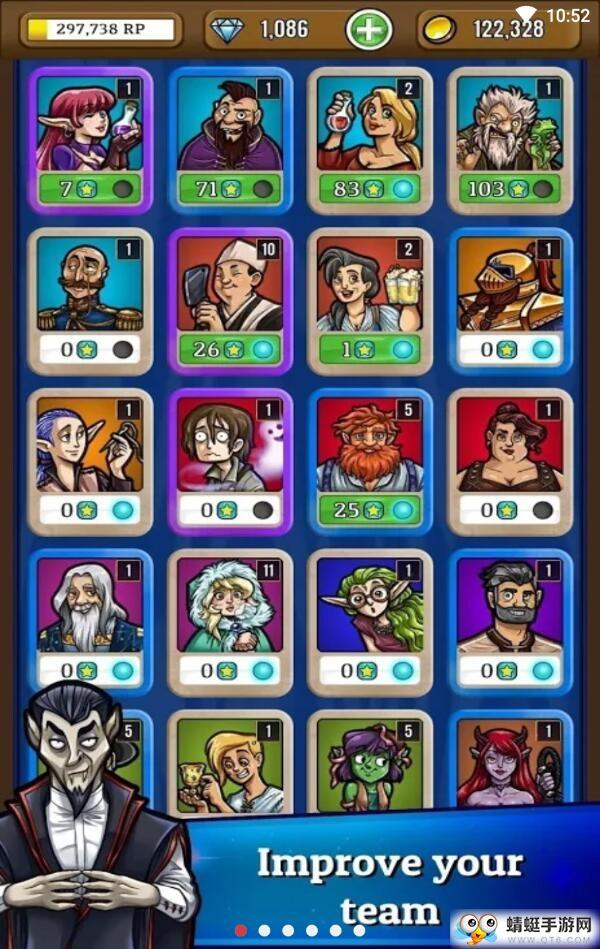Screen dimensions: 600x949
Task: Open the red-bearded dwarf card with 25 stars
Action: point(370,460)
